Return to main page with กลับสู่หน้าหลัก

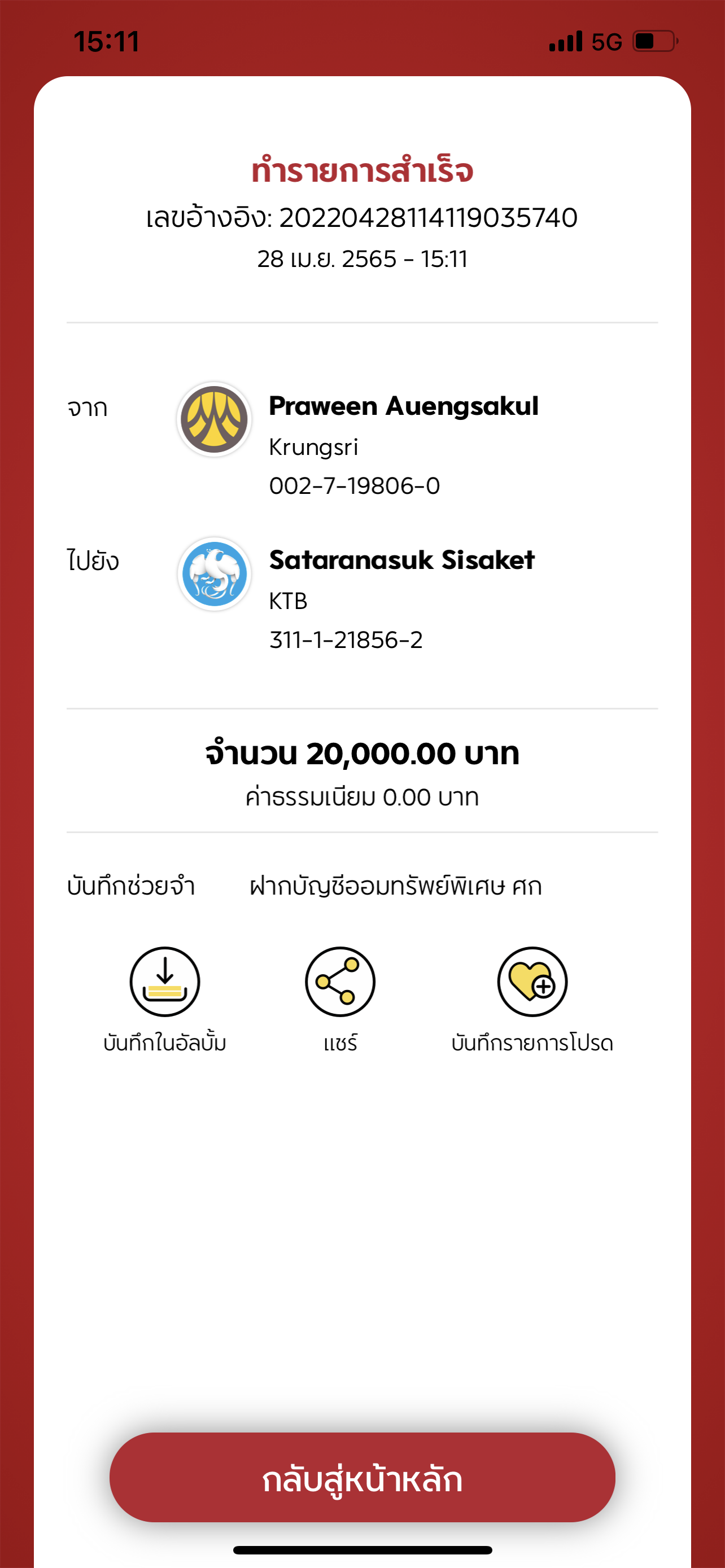[362, 1477]
